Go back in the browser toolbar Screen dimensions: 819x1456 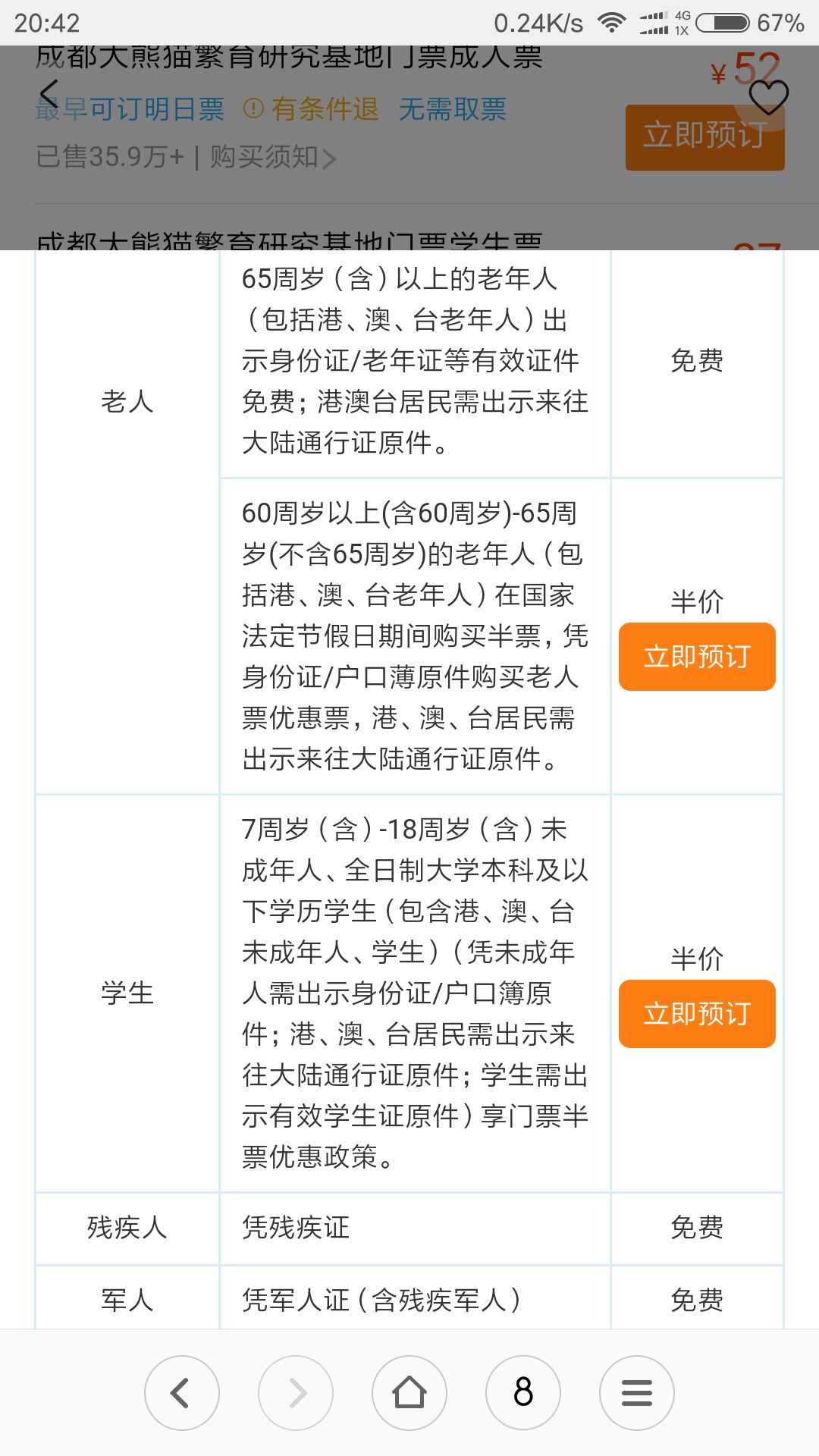(x=182, y=1393)
